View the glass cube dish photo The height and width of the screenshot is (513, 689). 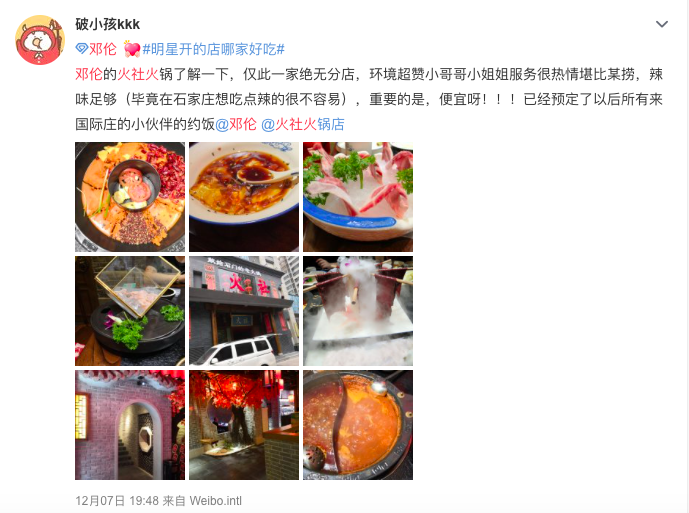pyautogui.click(x=130, y=311)
